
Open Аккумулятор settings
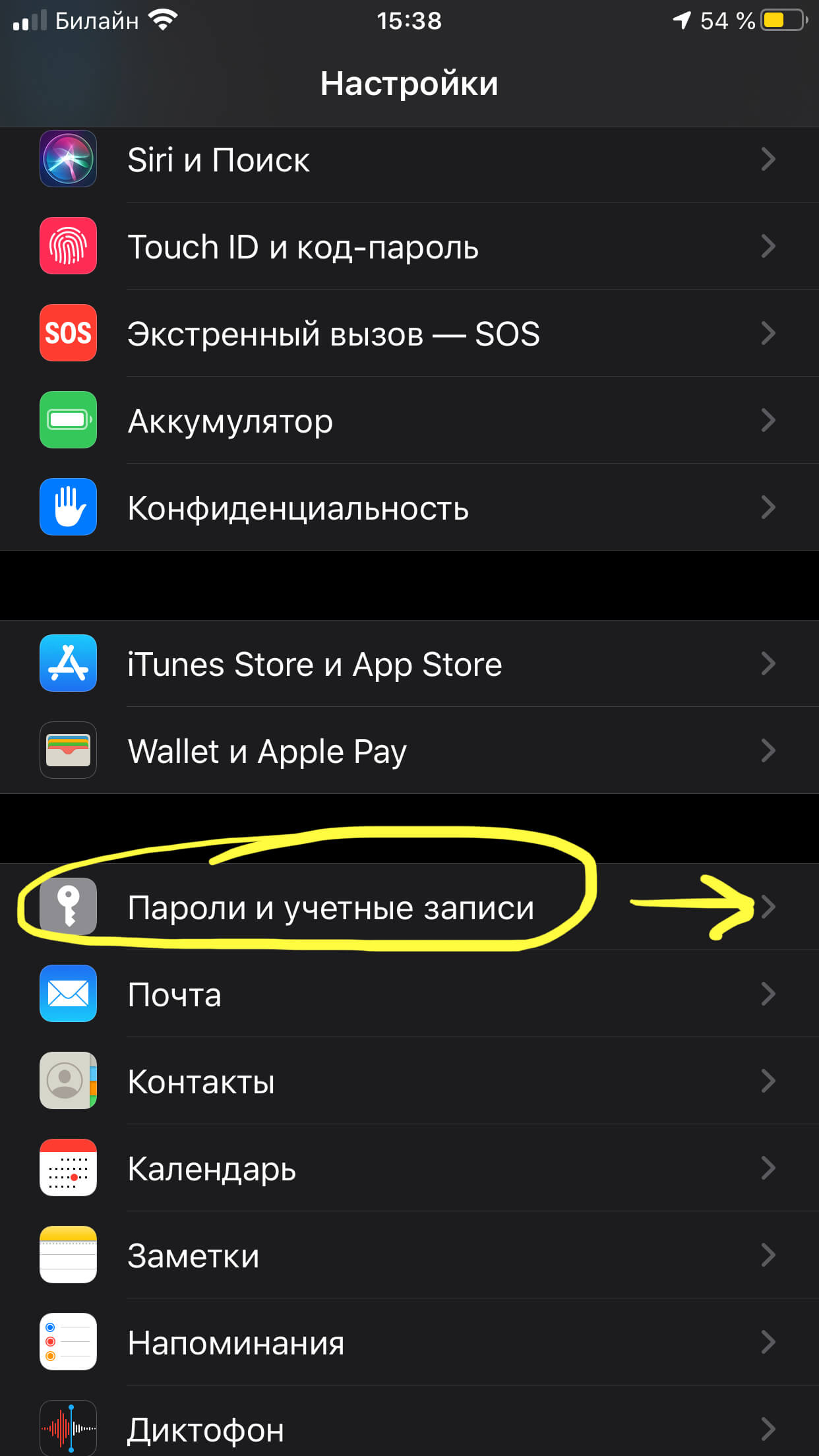(409, 421)
